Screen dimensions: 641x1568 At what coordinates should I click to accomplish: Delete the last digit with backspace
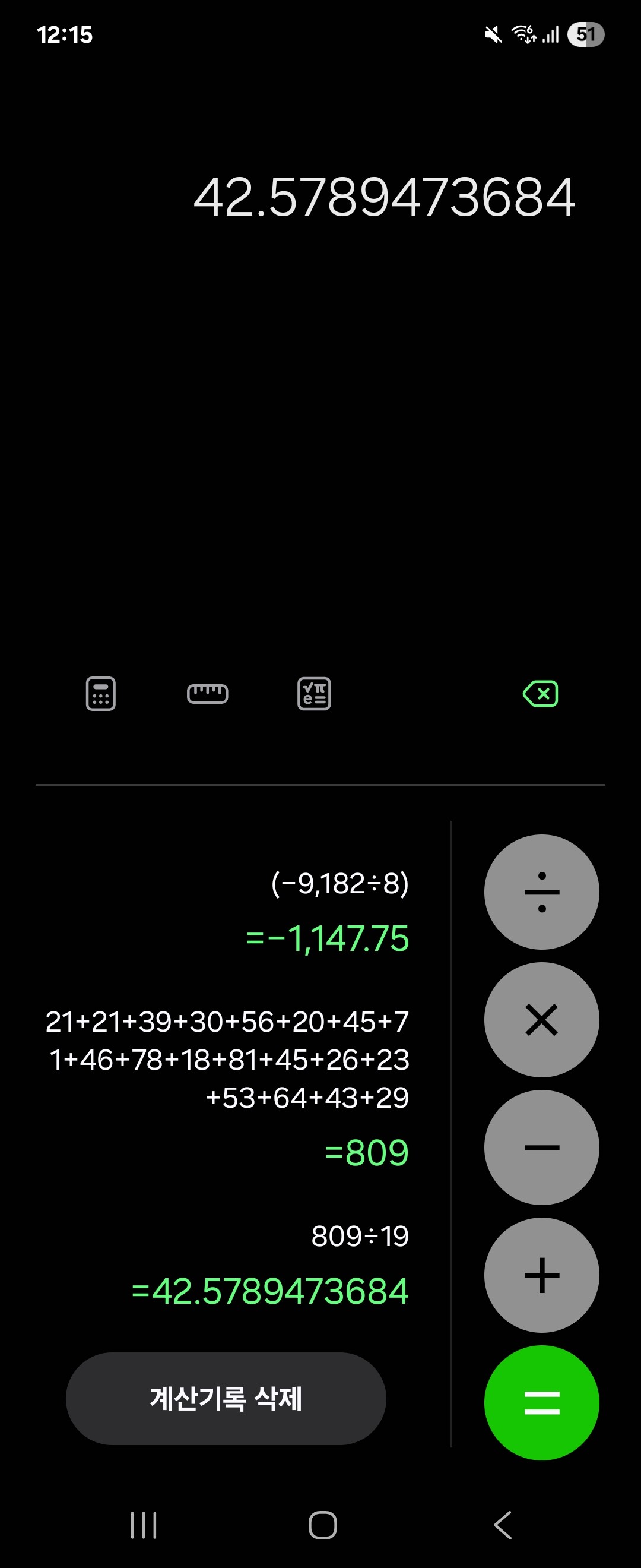click(540, 693)
